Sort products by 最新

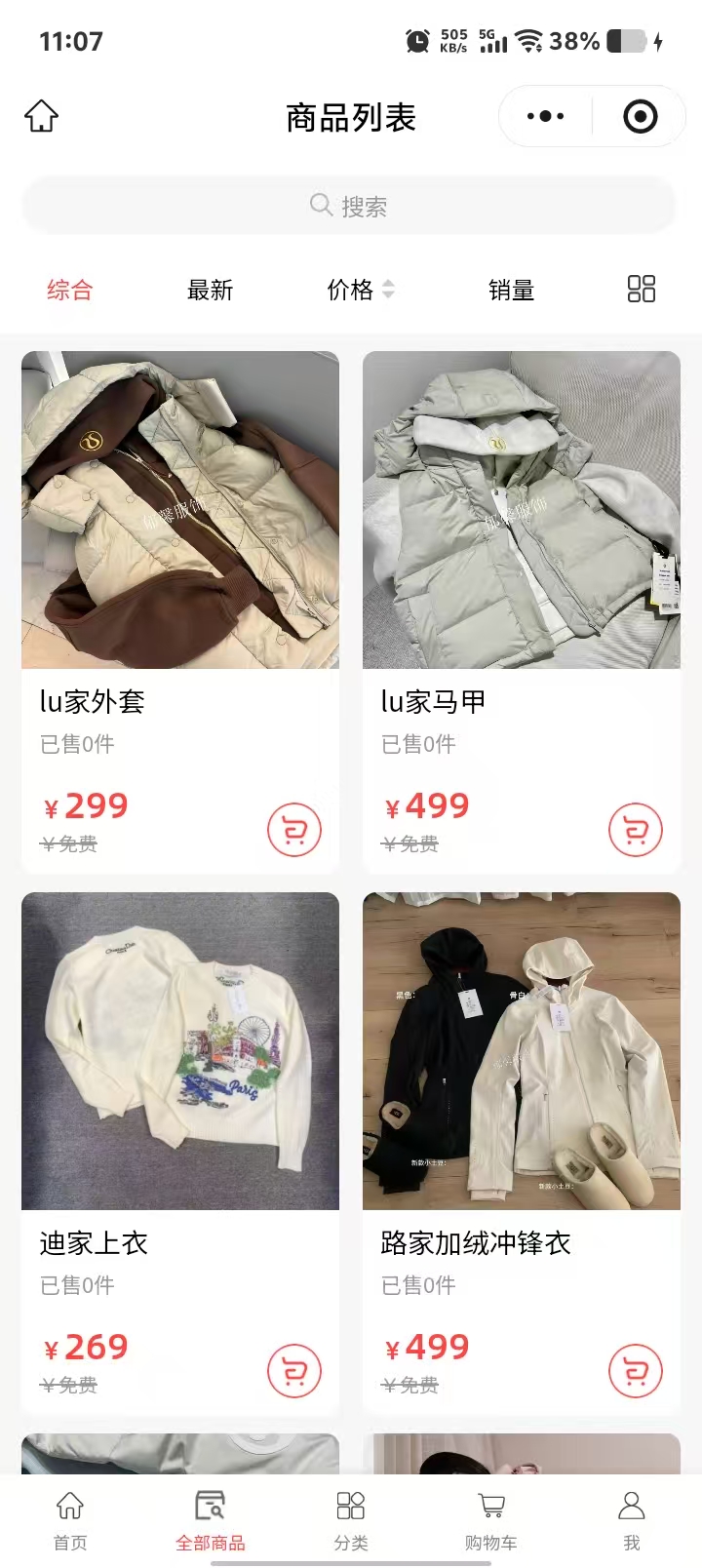point(210,290)
